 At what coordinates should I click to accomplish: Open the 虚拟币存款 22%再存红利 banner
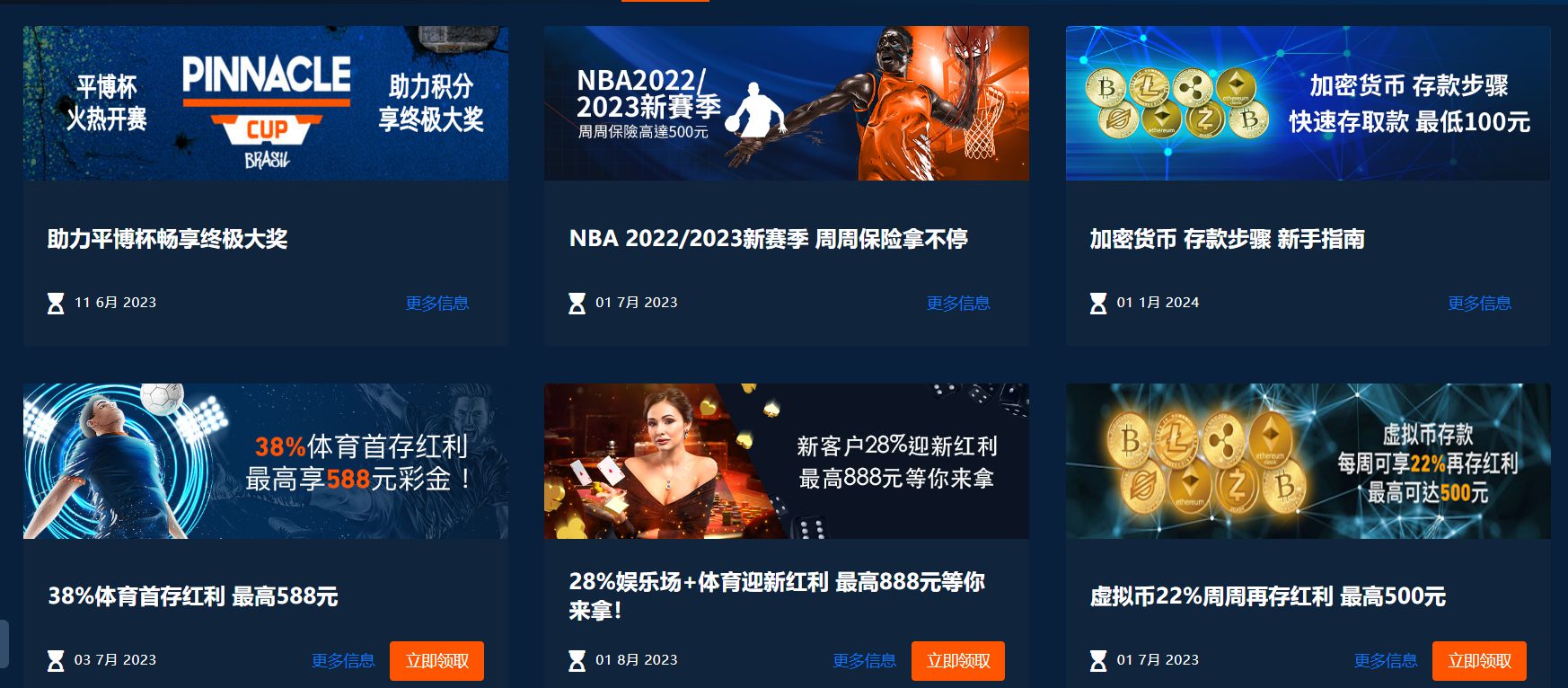1308,462
